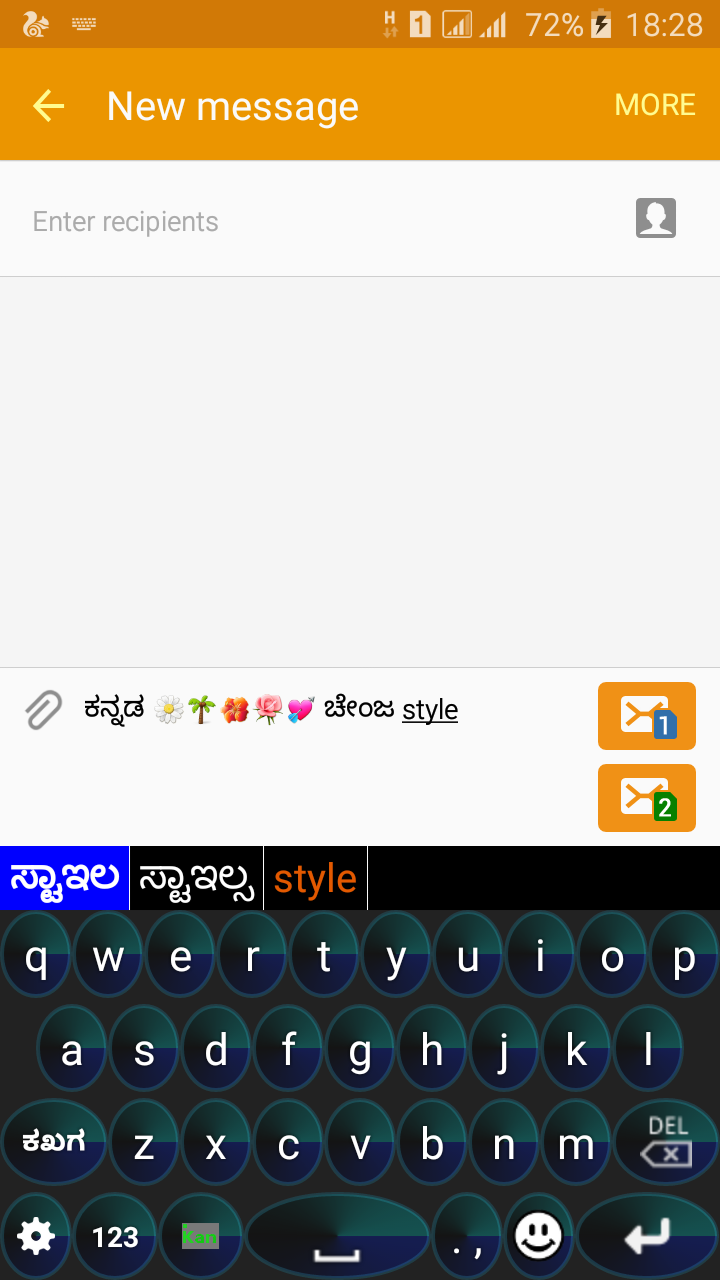720x1280 pixels.
Task: Attach a file with the paperclip
Action: [43, 710]
